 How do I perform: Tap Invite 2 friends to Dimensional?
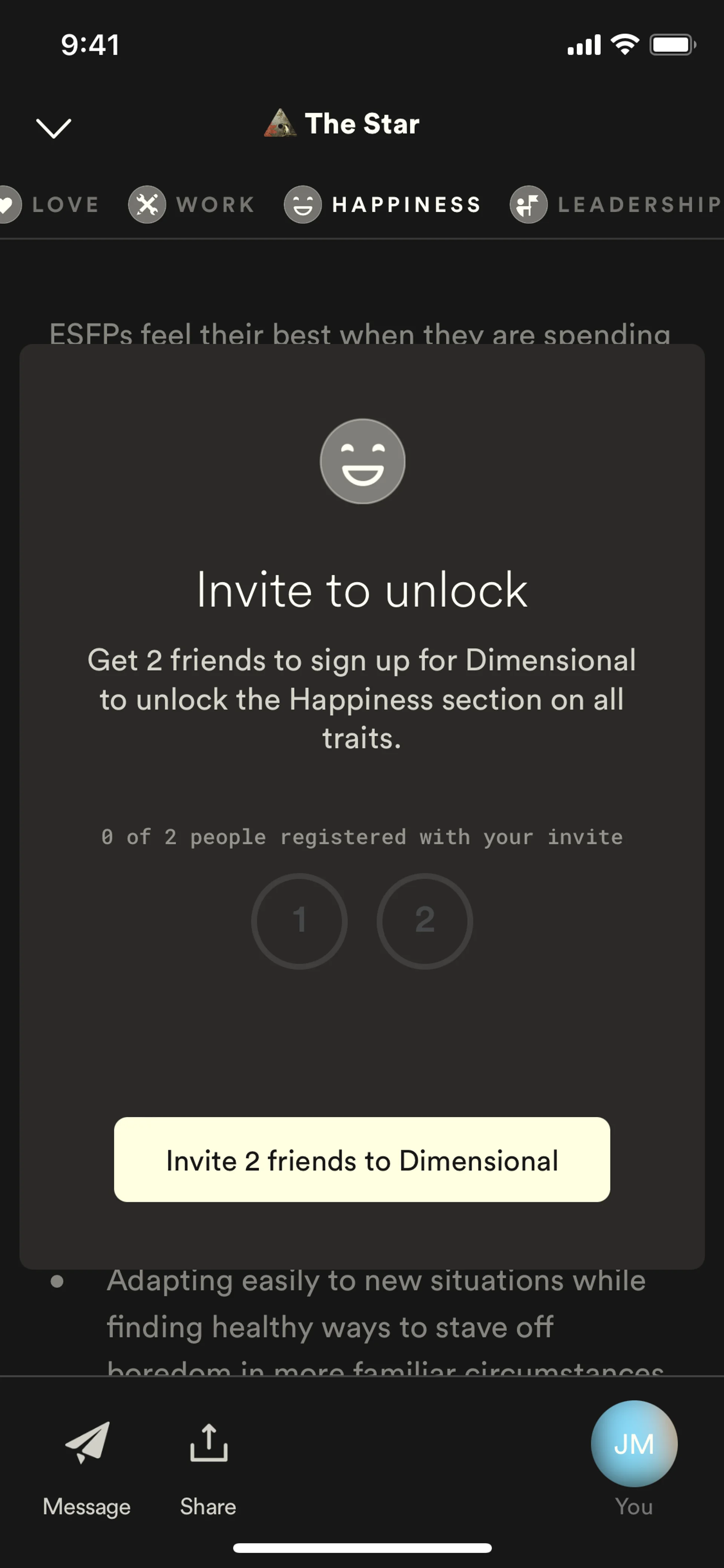coord(362,1159)
